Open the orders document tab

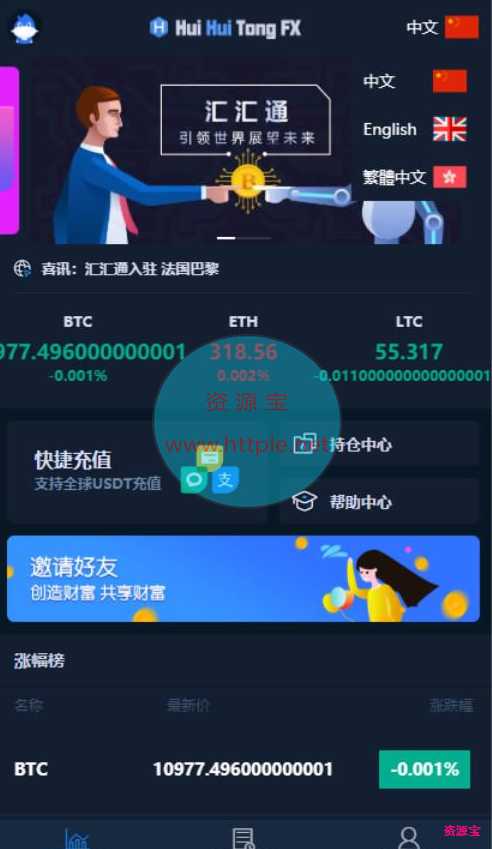click(243, 838)
